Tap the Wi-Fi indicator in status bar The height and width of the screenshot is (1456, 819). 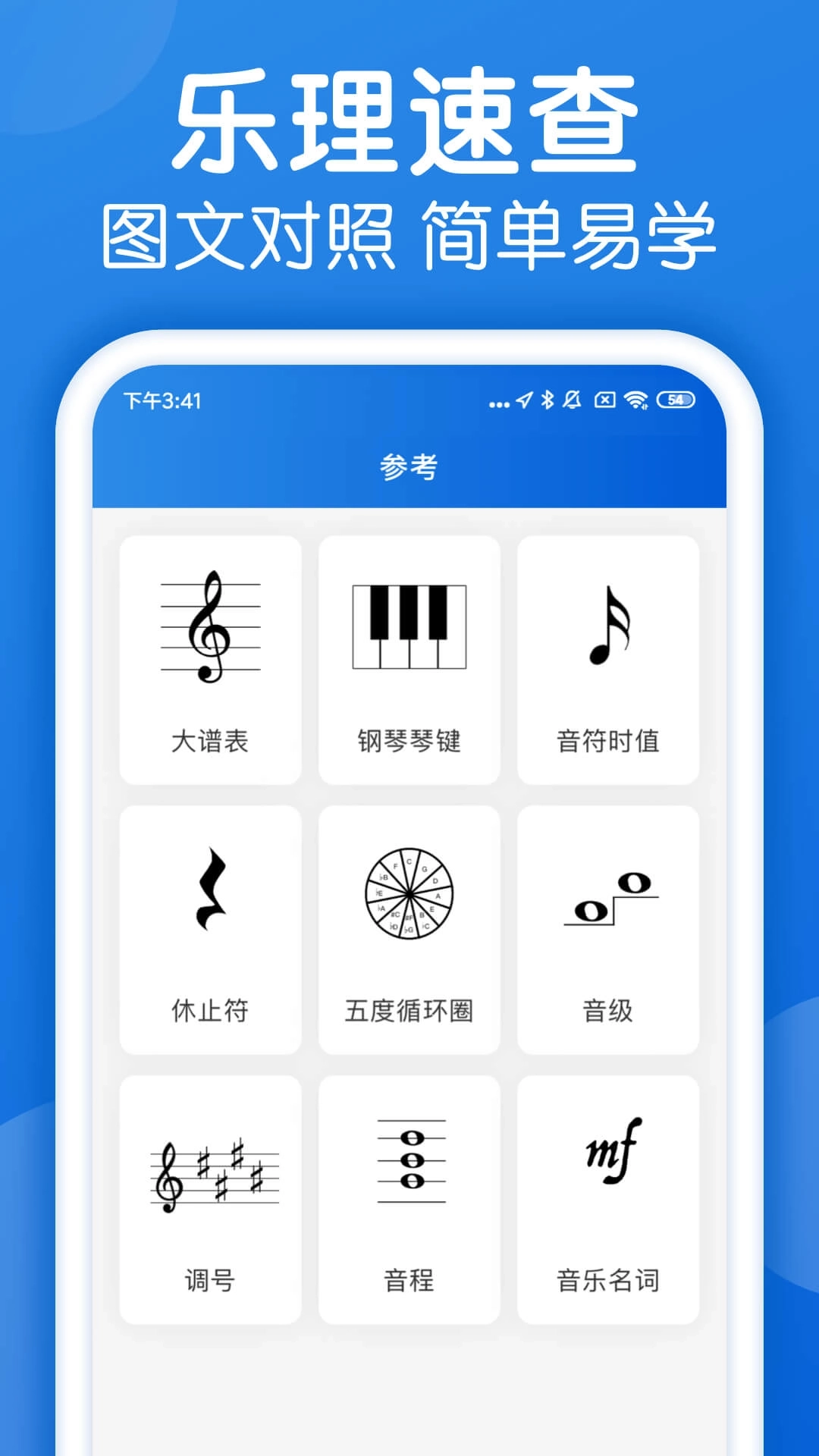[x=635, y=402]
